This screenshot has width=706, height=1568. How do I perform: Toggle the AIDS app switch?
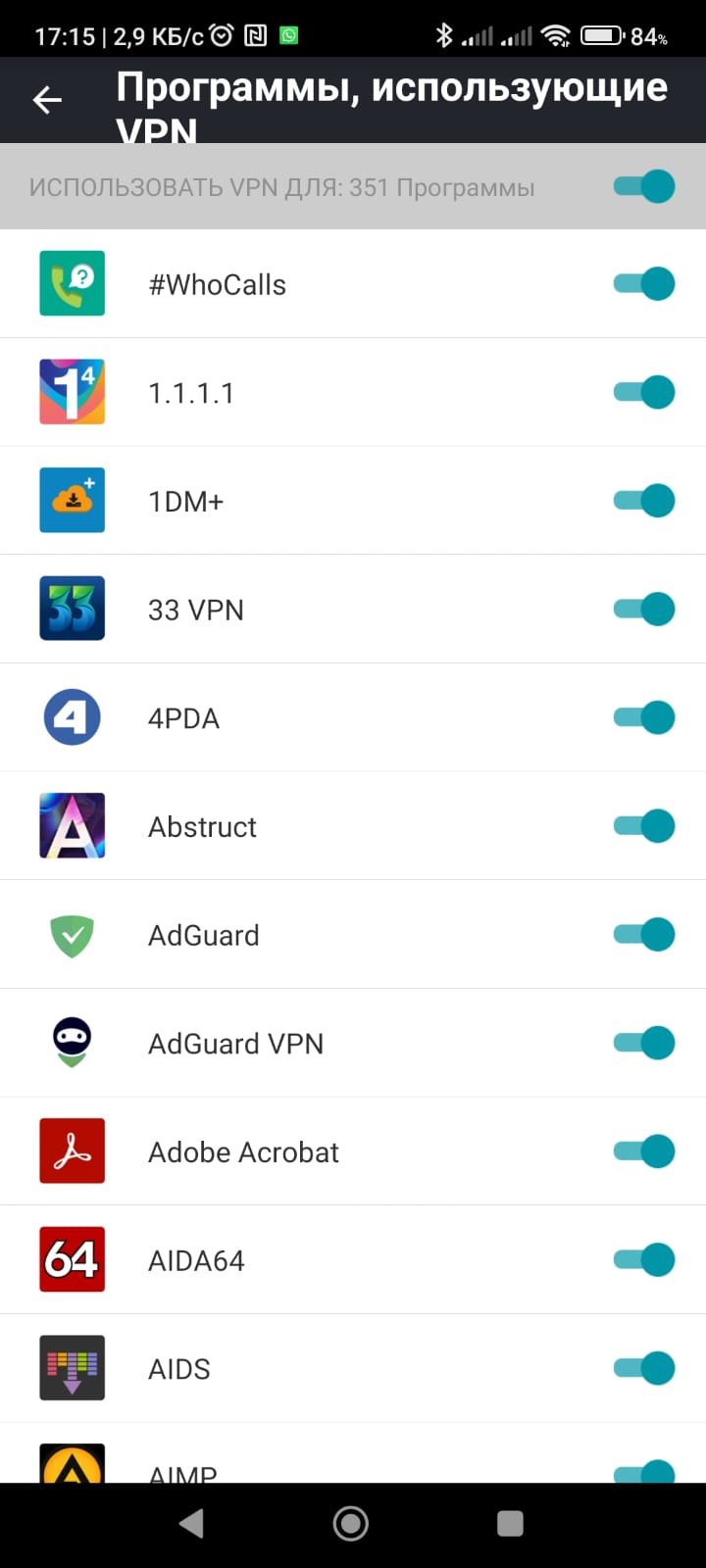click(644, 1368)
